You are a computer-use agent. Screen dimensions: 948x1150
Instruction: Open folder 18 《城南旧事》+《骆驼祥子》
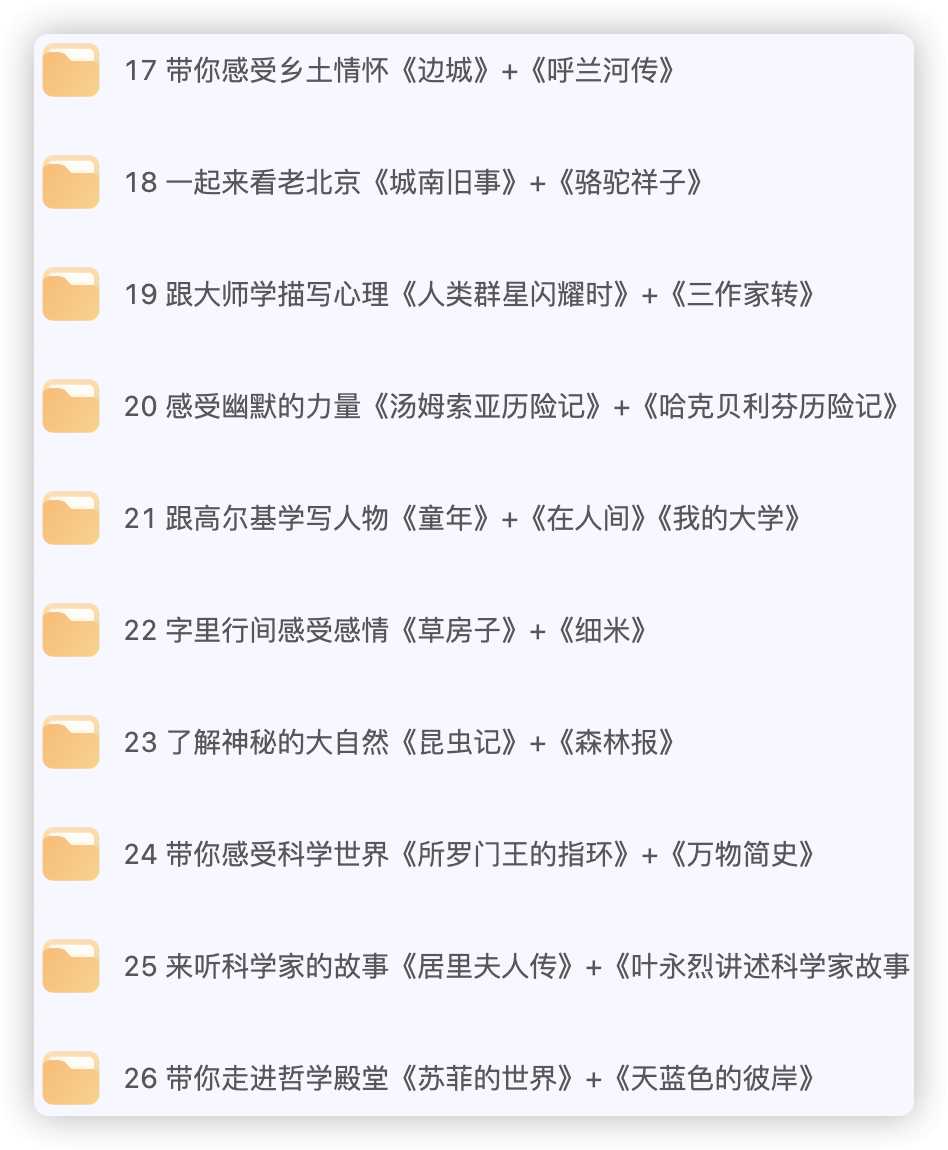click(414, 183)
